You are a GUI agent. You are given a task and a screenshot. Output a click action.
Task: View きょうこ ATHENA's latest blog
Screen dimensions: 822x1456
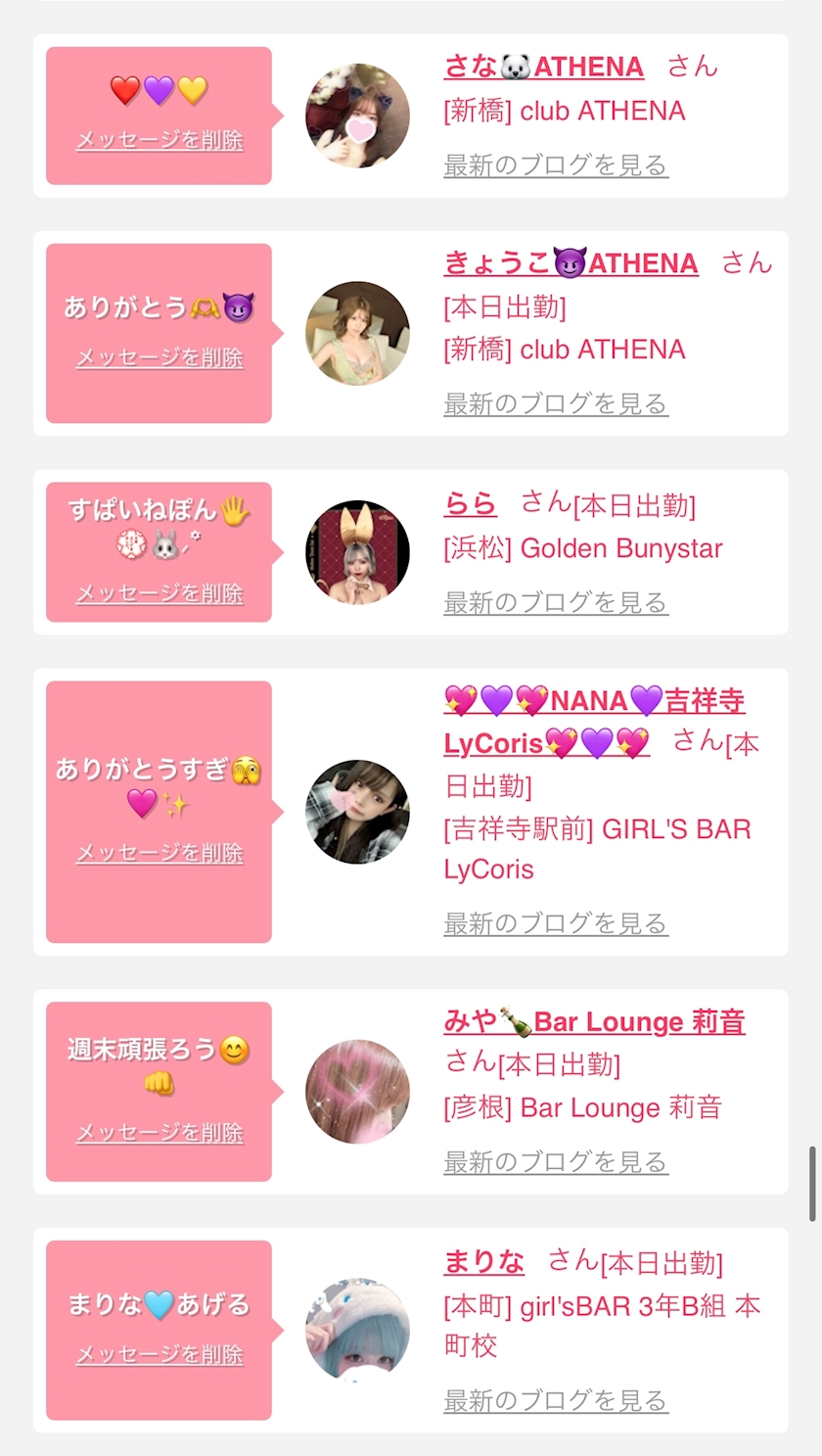point(555,403)
